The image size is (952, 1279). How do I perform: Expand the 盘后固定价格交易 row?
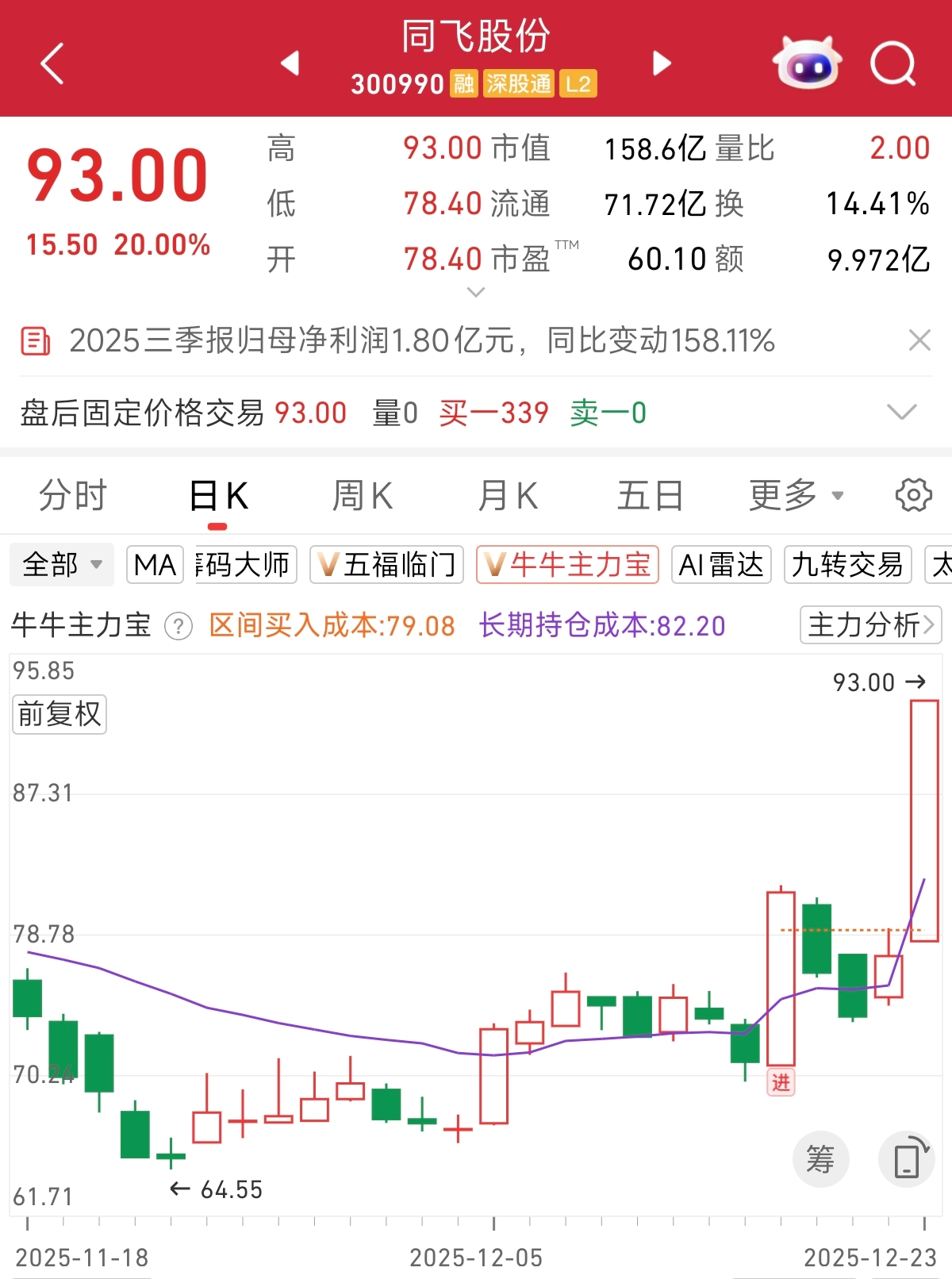coord(901,413)
